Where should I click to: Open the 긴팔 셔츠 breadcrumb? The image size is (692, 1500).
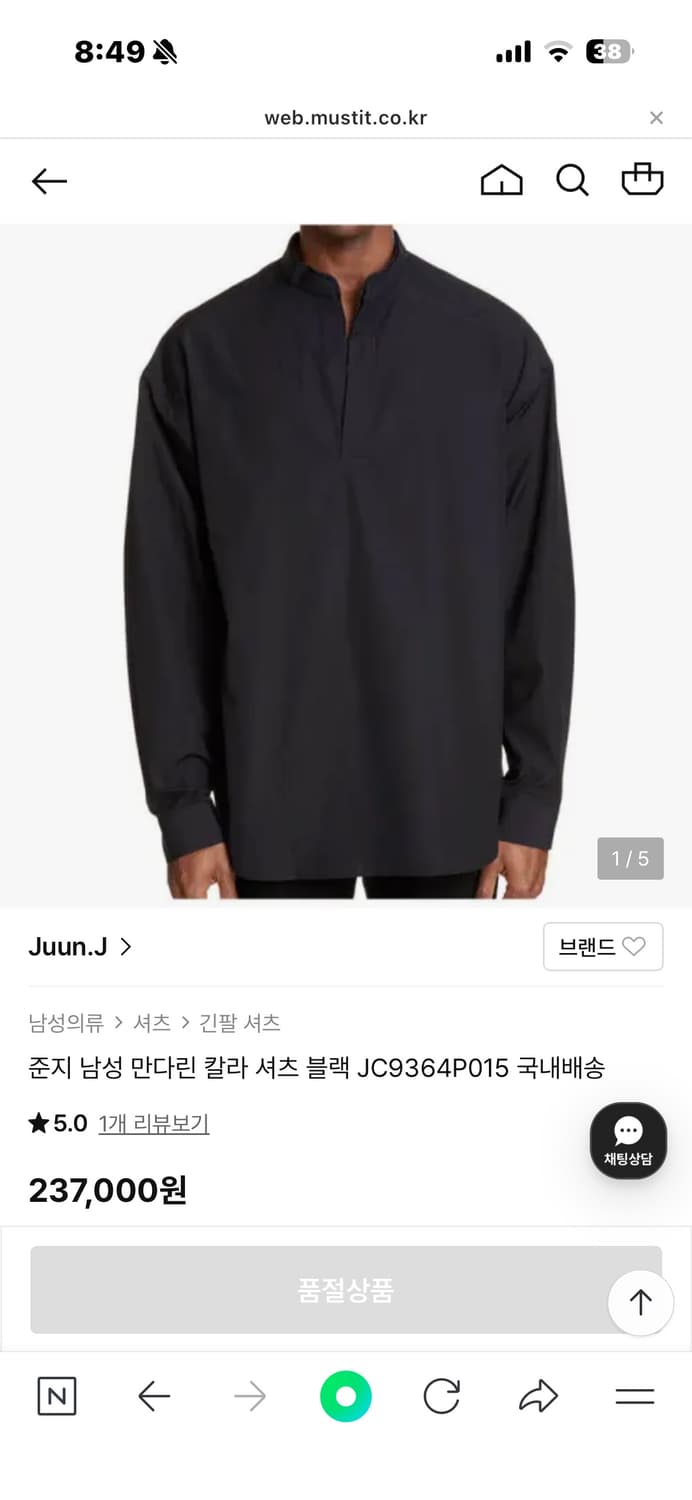(240, 1022)
